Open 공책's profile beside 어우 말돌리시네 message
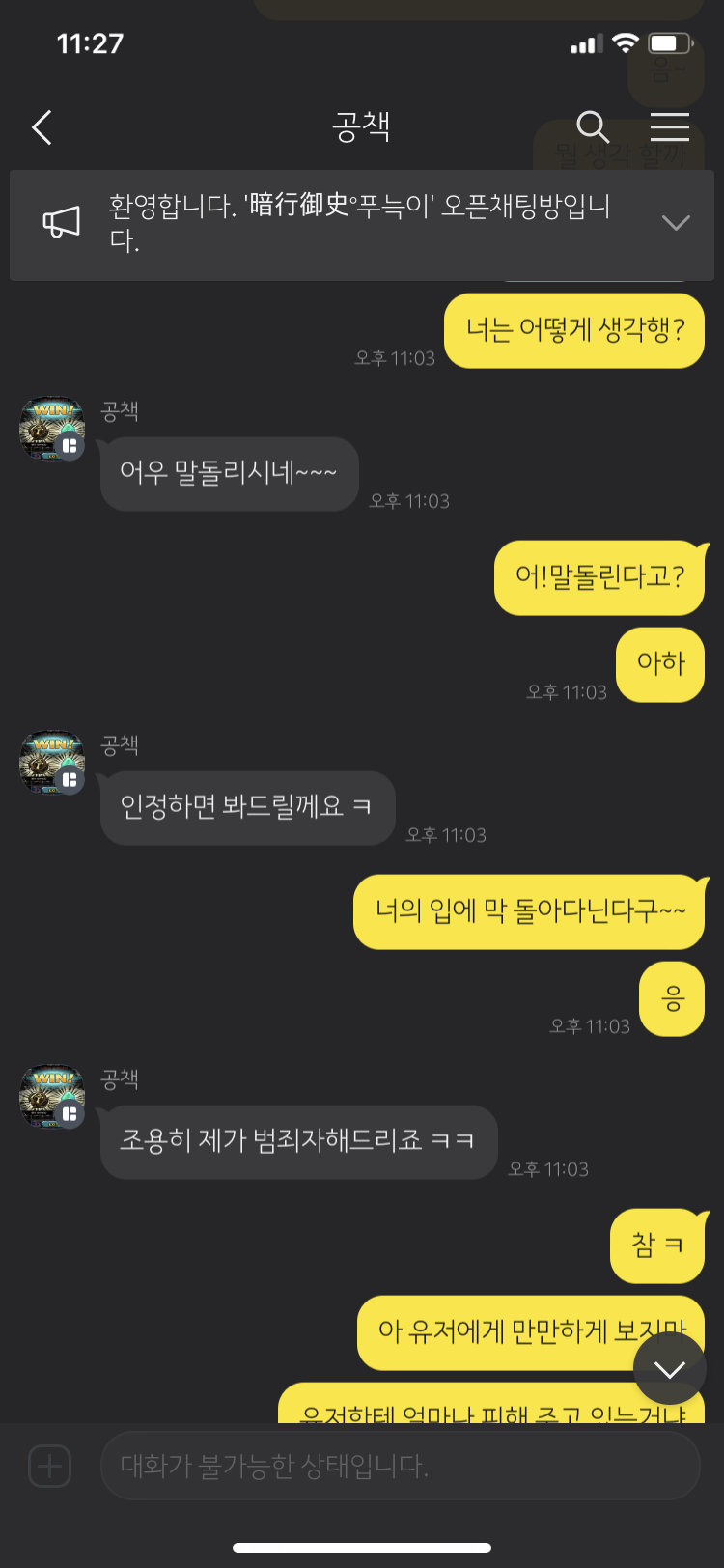Screen dimensions: 724x1568 point(52,428)
